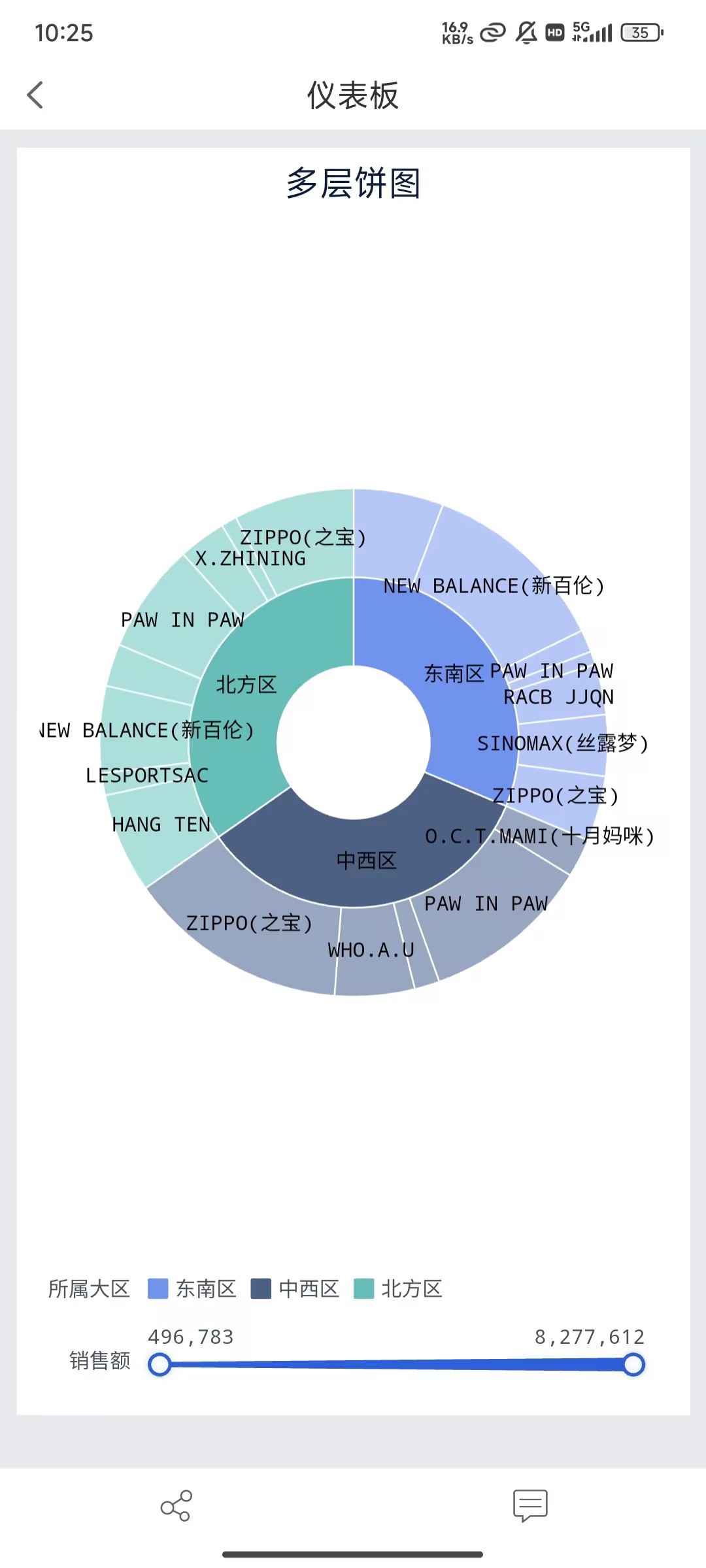Image resolution: width=706 pixels, height=1568 pixels.
Task: Open the comments icon
Action: (x=530, y=1505)
